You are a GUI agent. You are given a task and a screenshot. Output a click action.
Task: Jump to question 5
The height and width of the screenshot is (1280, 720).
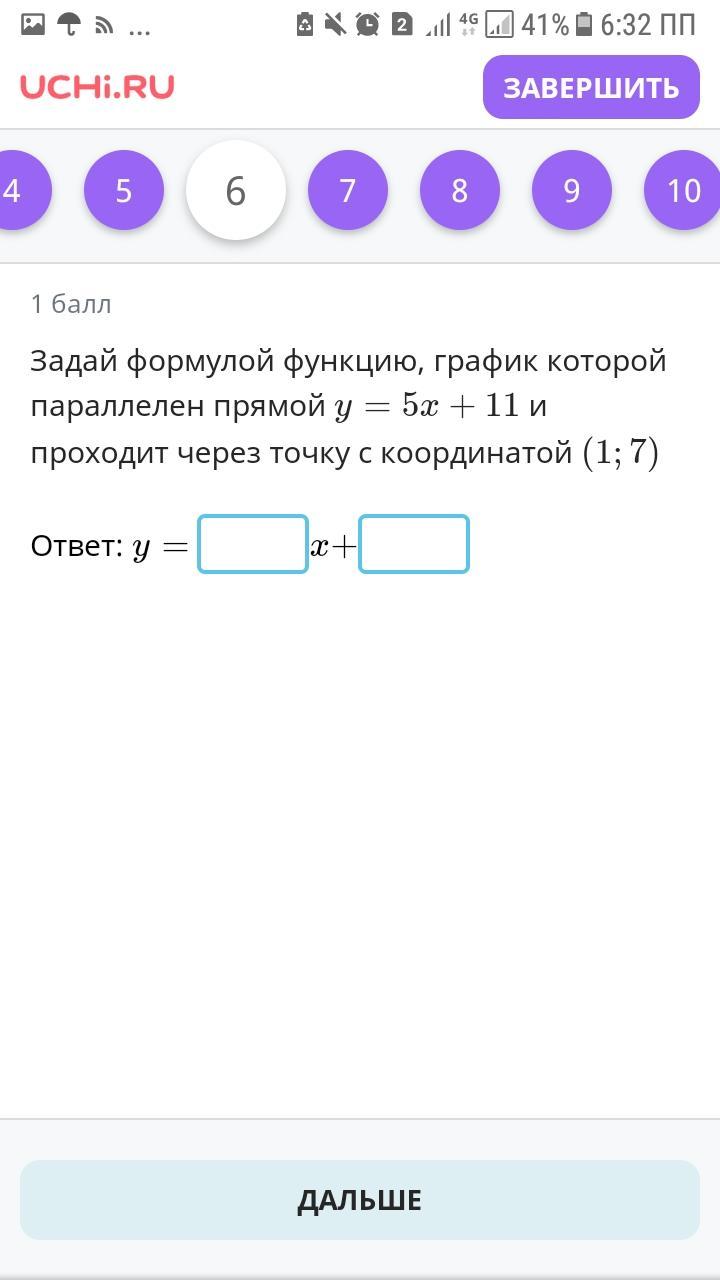point(124,190)
